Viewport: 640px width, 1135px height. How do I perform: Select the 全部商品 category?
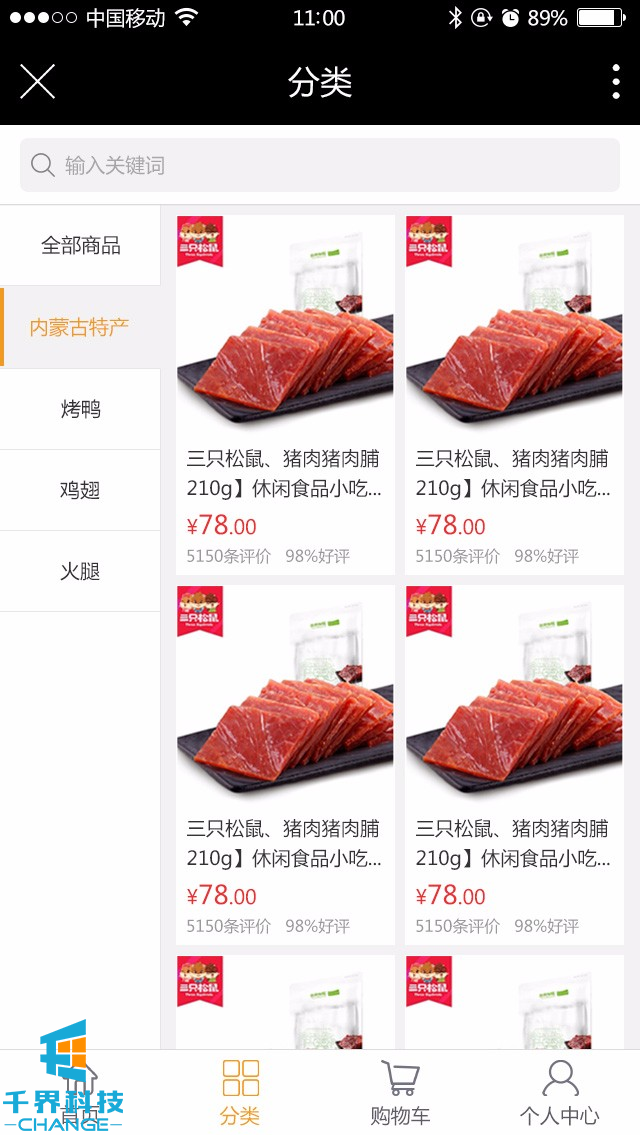tap(80, 246)
